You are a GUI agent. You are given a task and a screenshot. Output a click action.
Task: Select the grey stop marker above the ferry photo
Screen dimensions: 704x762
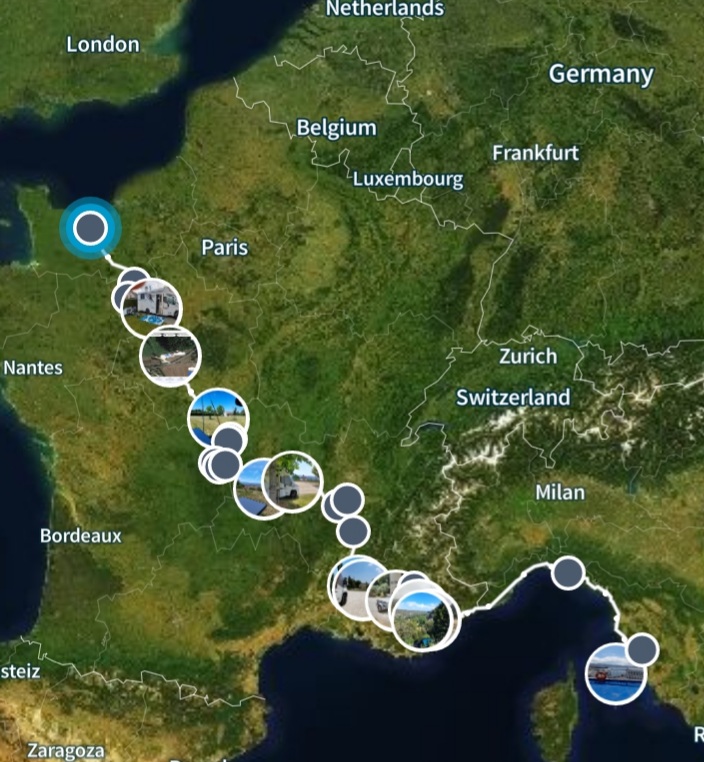tap(642, 649)
